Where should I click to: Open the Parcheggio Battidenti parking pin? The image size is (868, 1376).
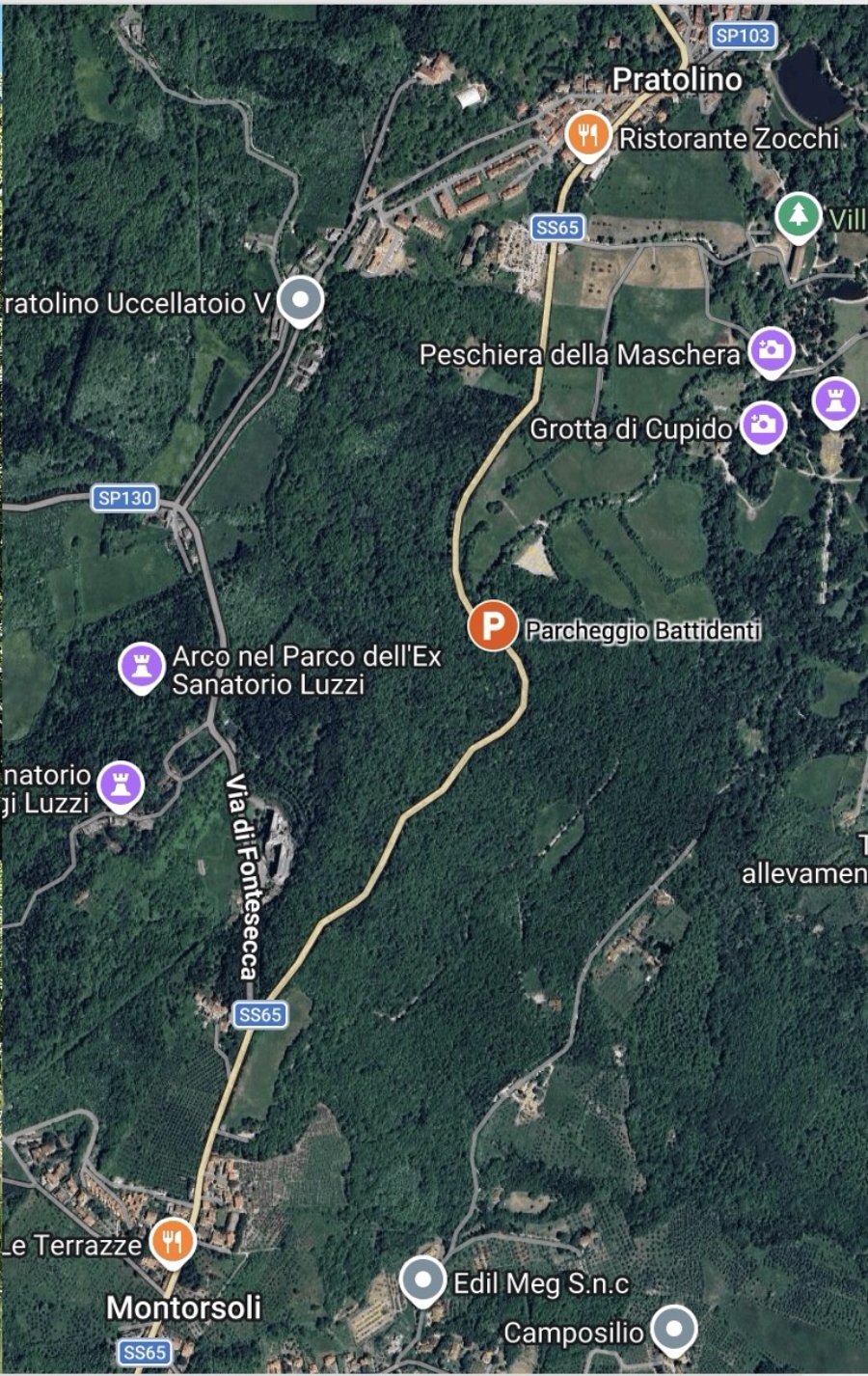point(492,627)
